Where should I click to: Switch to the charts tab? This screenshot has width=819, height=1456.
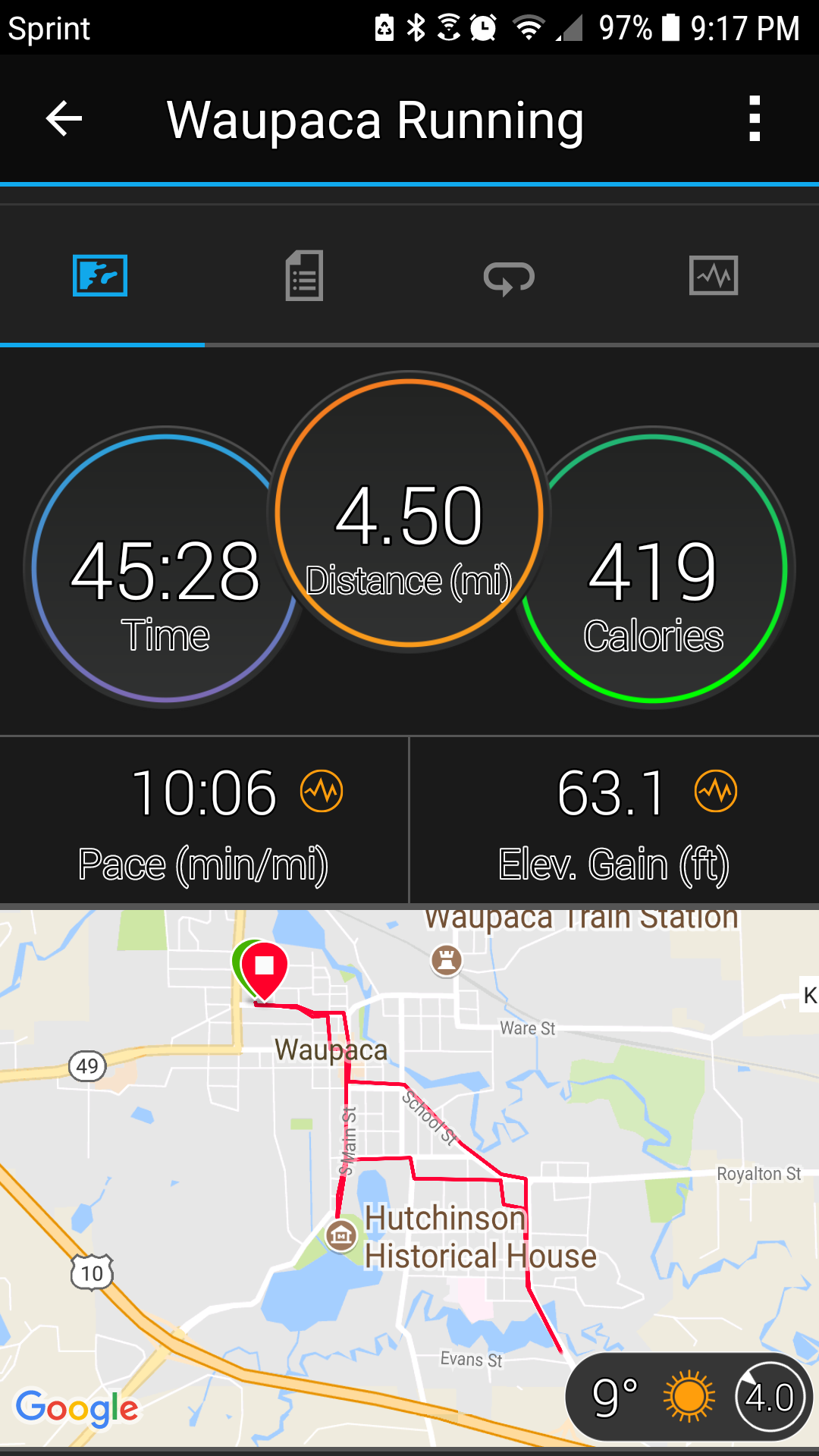[x=713, y=276]
